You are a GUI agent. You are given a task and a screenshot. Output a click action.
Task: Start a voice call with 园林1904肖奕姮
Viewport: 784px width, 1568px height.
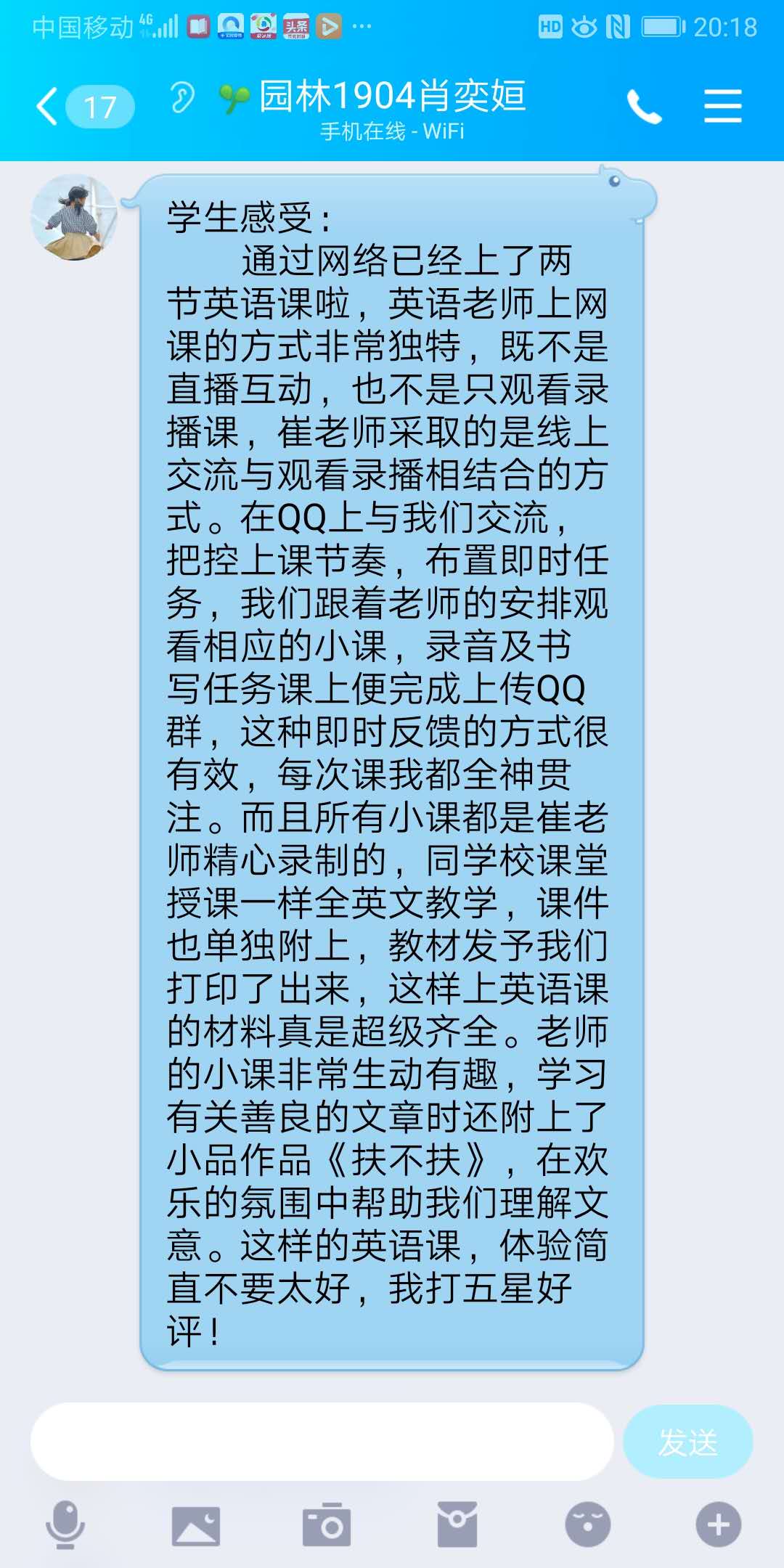pos(644,107)
